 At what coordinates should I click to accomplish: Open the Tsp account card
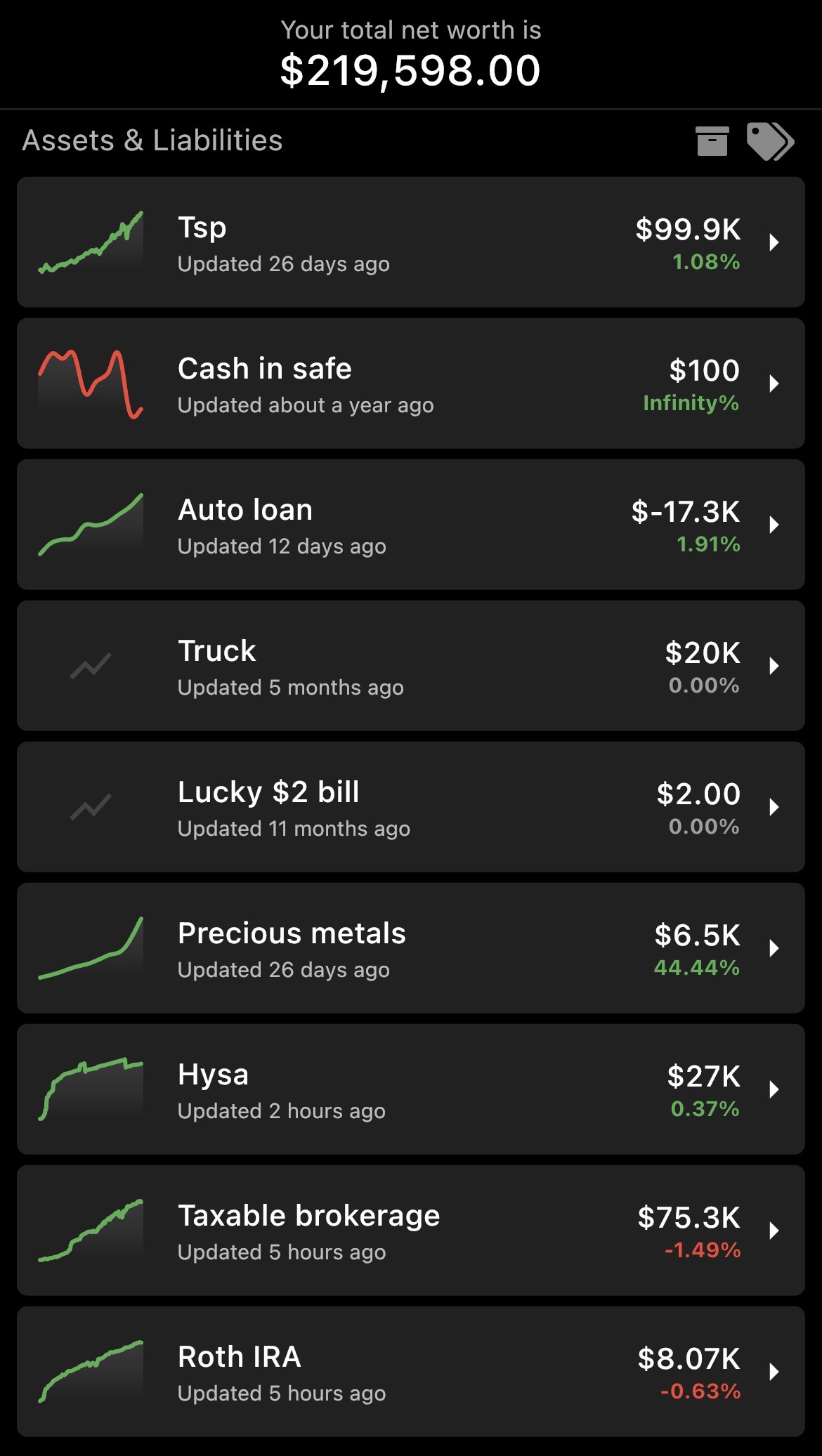coord(410,242)
